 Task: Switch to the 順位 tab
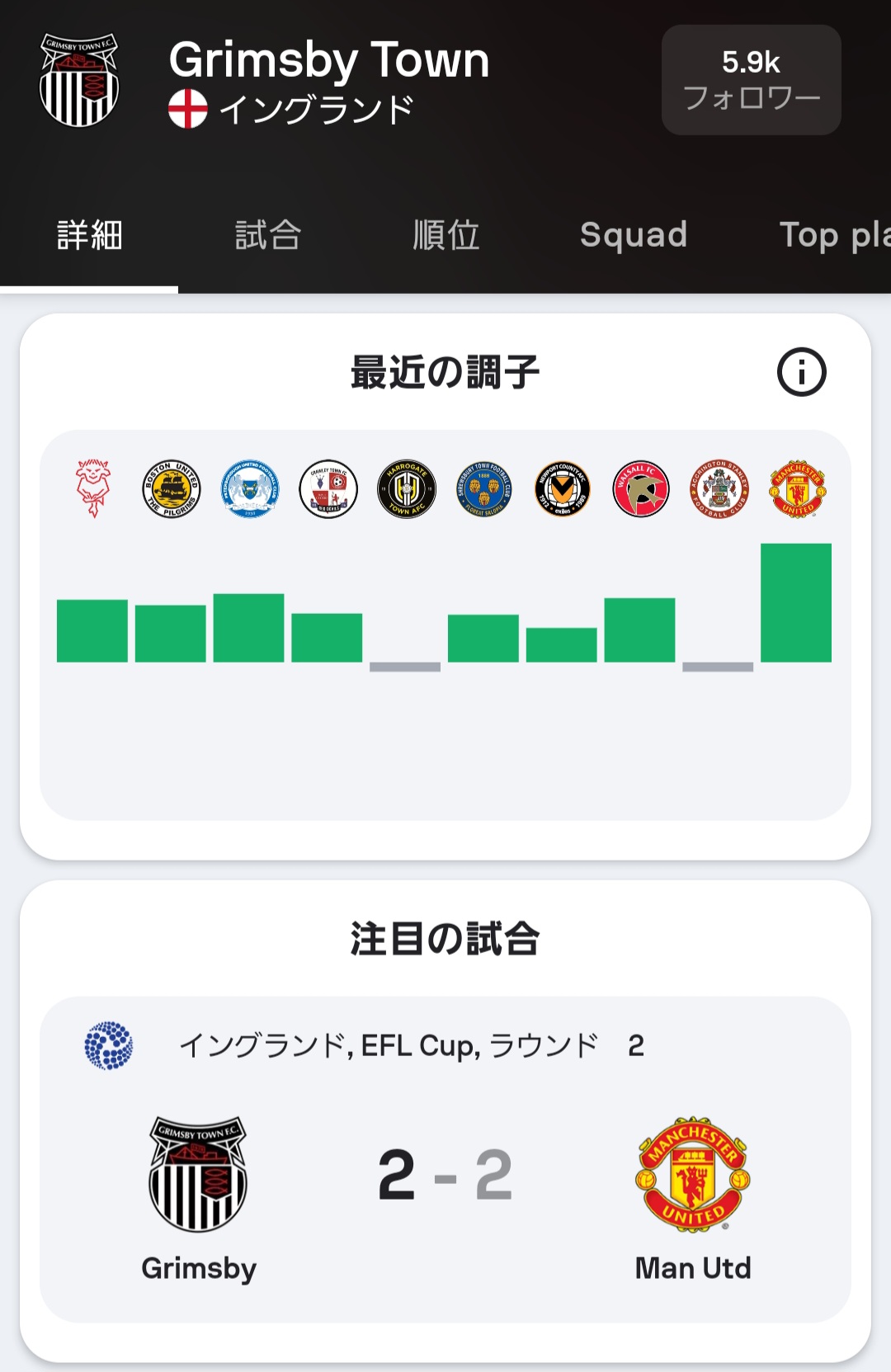[446, 236]
